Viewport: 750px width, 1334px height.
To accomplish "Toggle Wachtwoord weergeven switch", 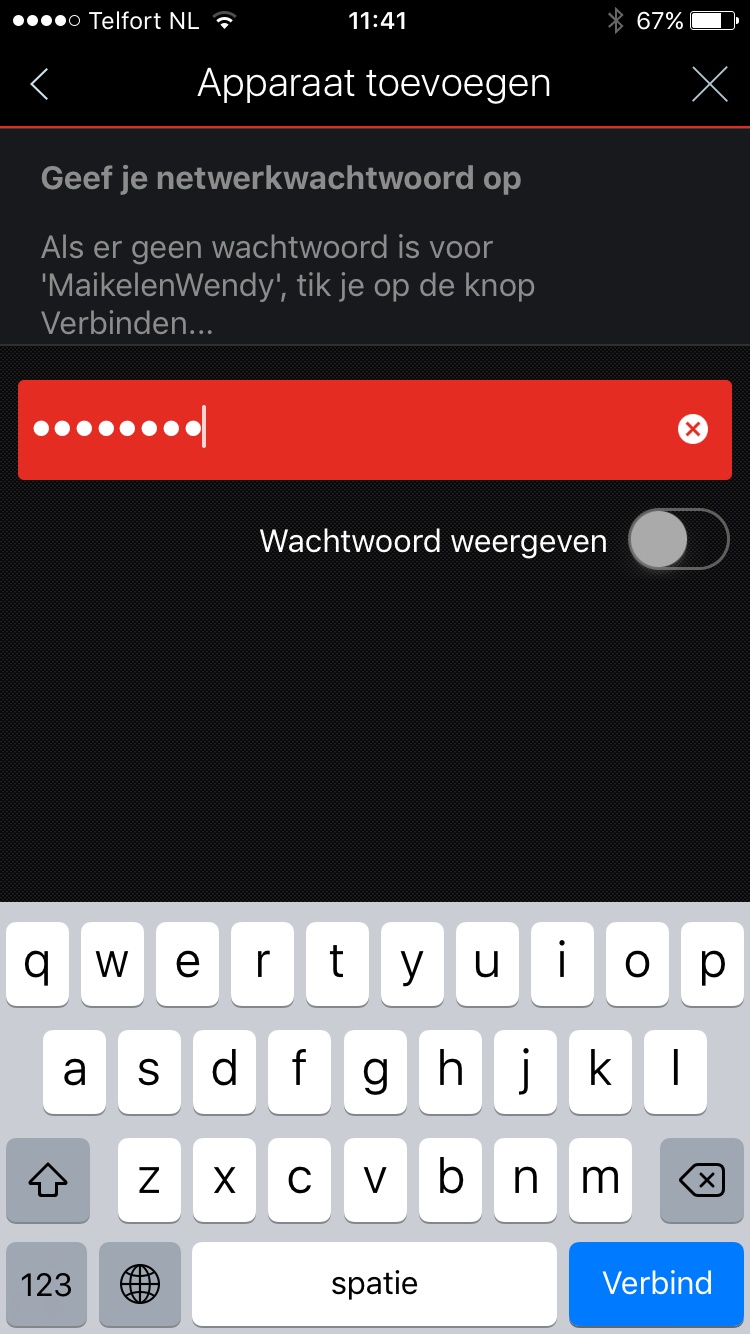I will (x=679, y=540).
